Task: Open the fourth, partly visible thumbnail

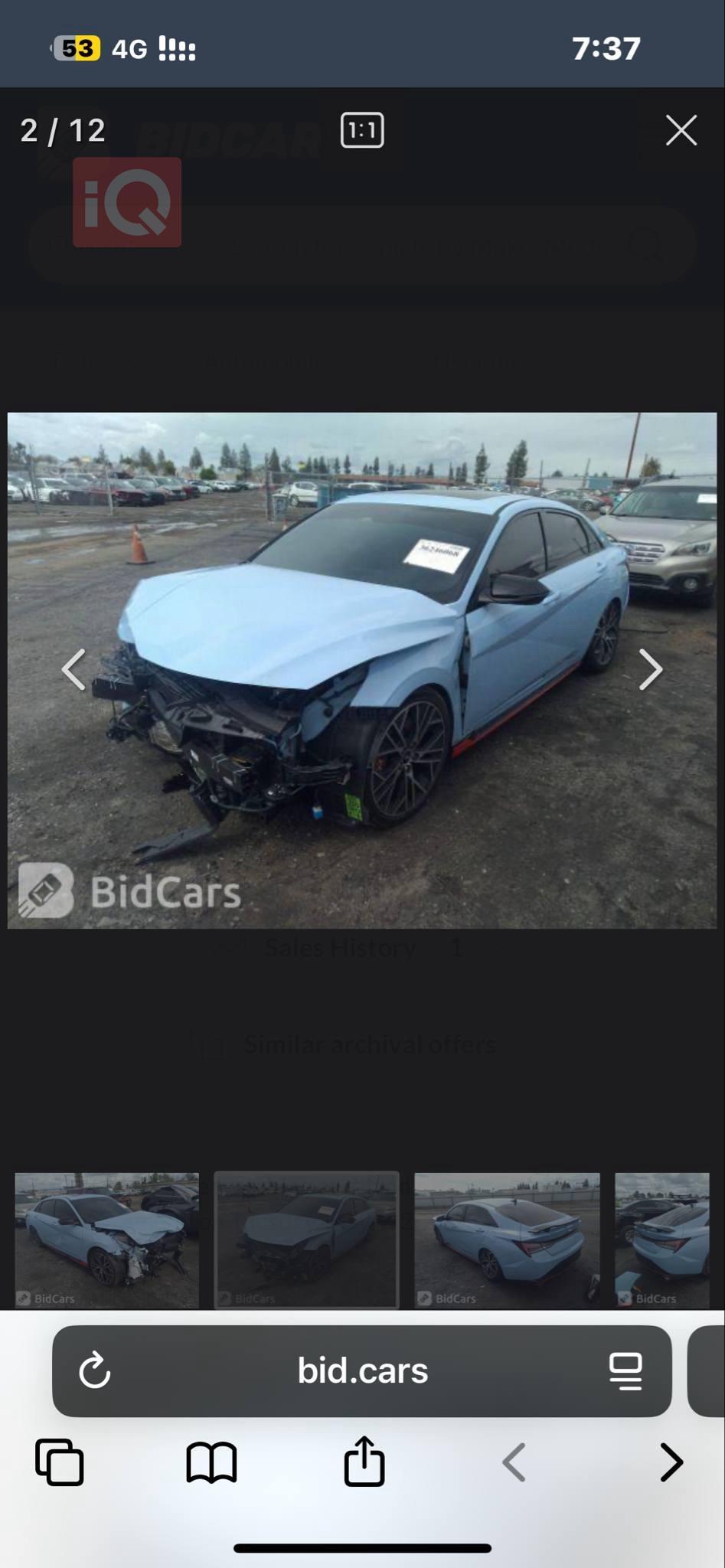Action: click(x=662, y=1240)
